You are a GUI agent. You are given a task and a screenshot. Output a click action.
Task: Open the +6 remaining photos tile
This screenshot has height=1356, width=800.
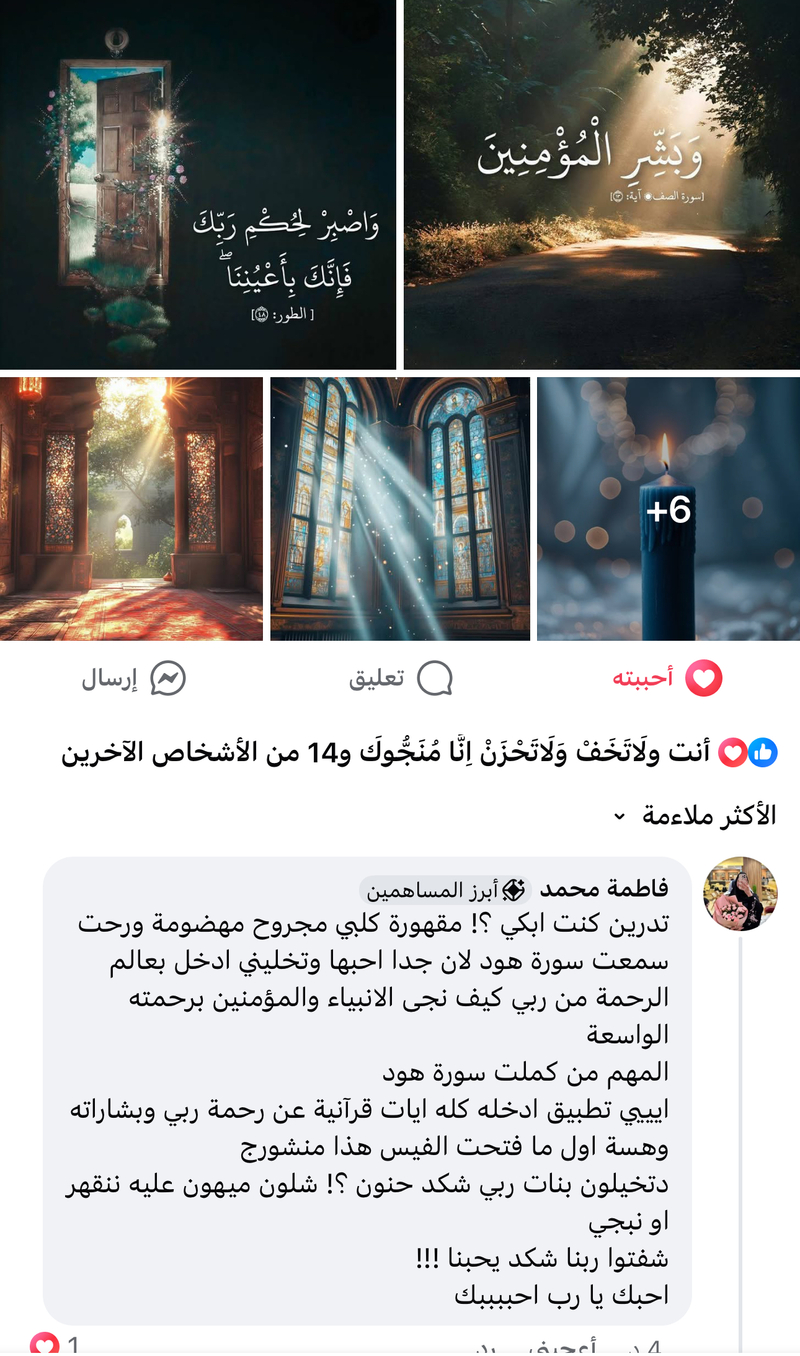click(668, 509)
